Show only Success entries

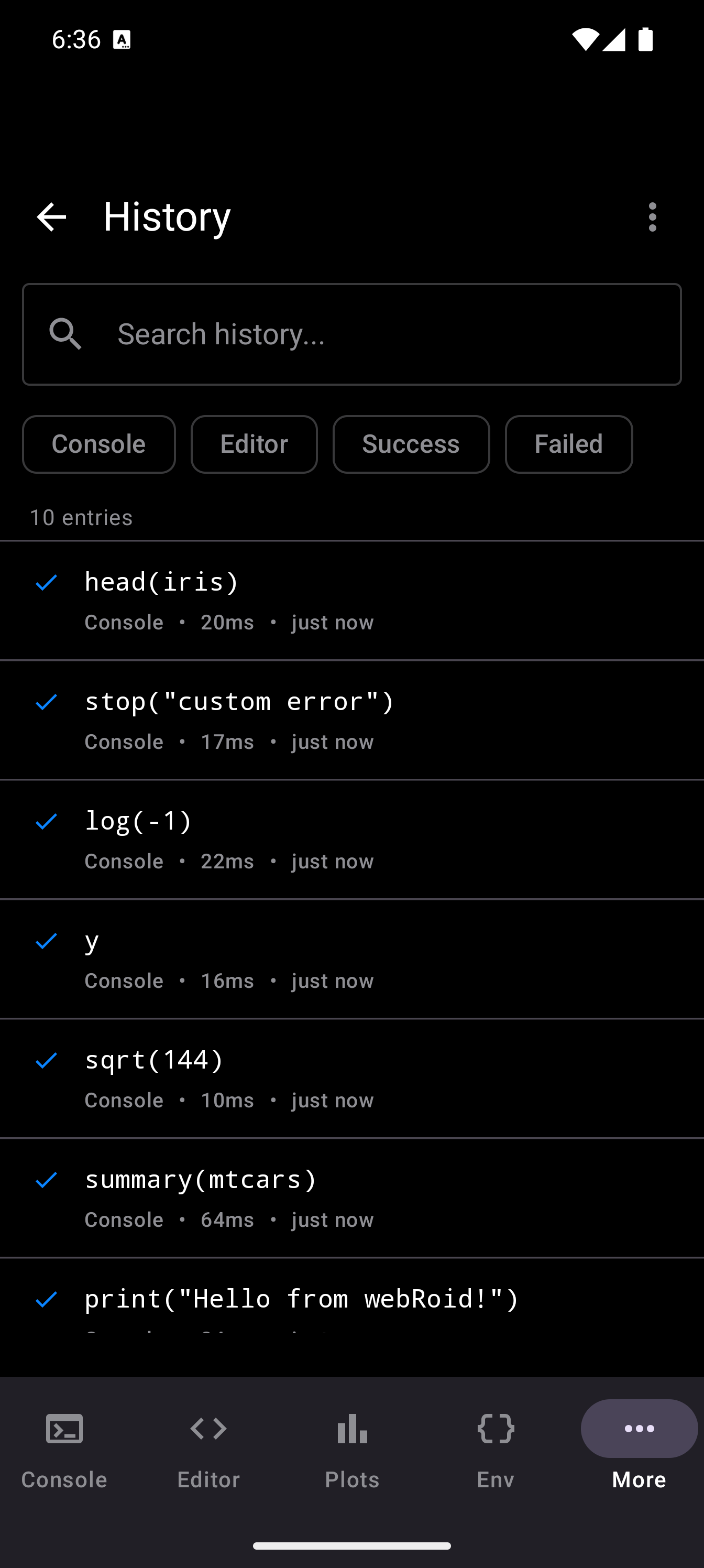[x=411, y=444]
